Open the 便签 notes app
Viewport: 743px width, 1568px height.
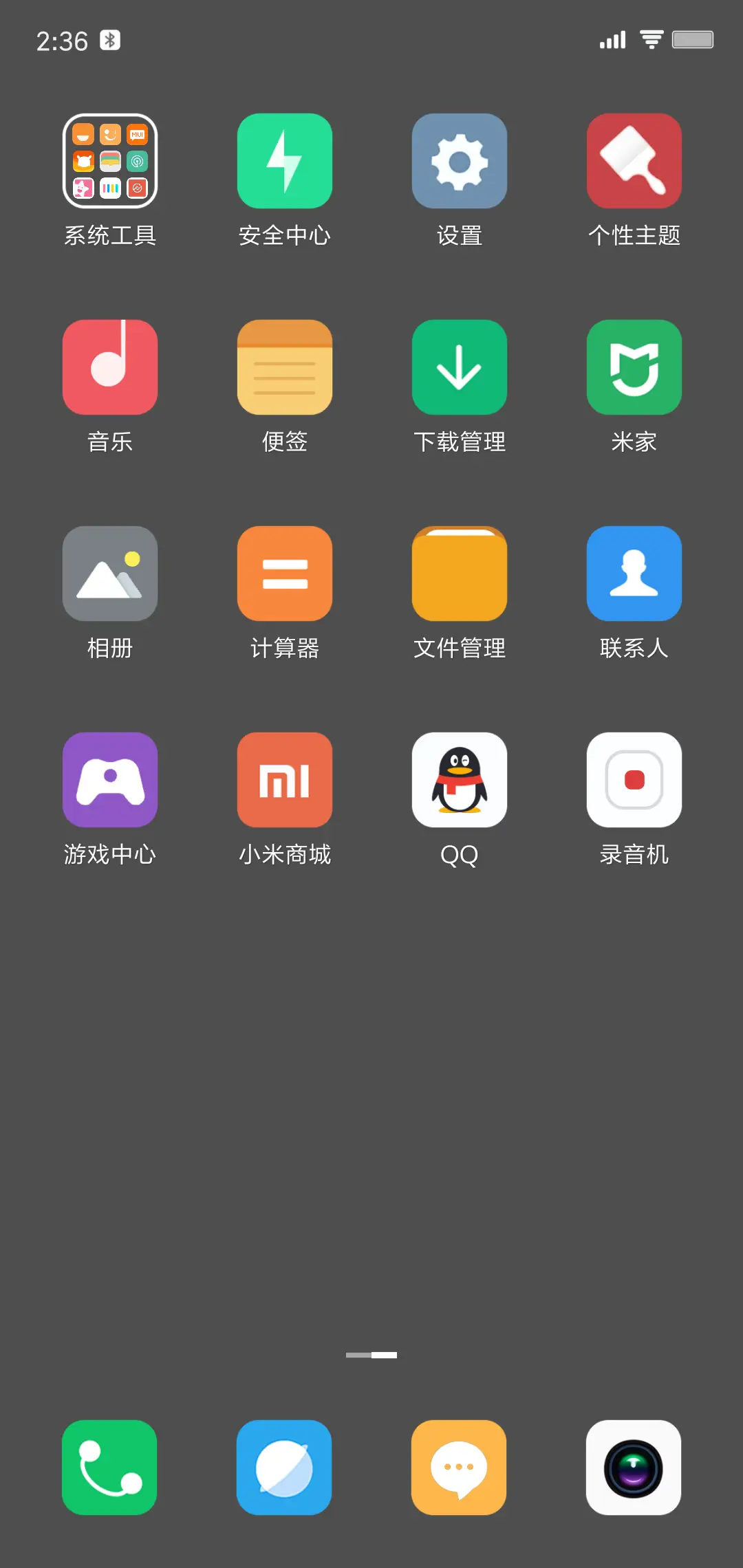(284, 367)
